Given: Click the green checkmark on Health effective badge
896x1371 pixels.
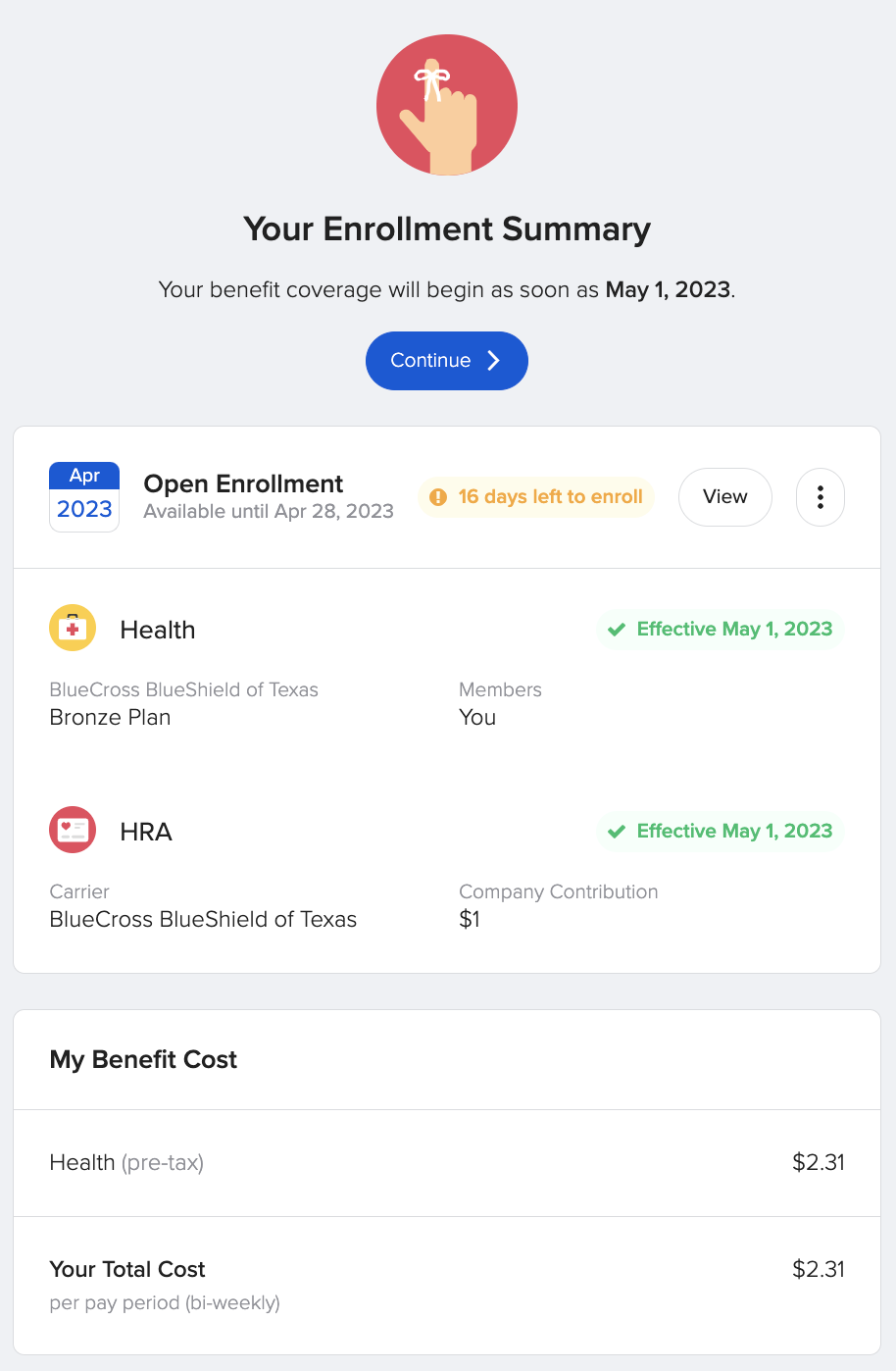Looking at the screenshot, I should (x=617, y=629).
